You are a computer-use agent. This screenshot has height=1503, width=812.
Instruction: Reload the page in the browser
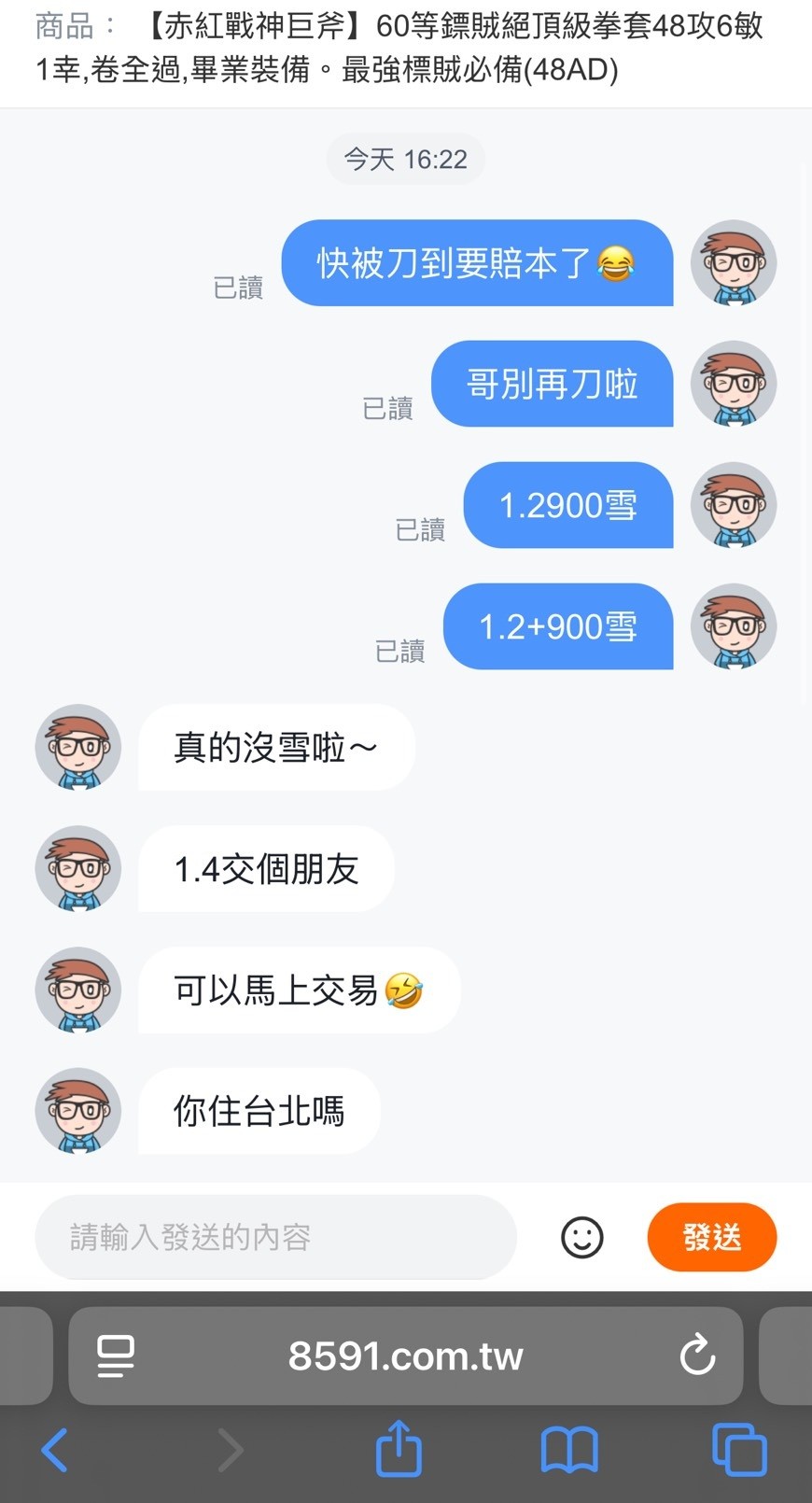pyautogui.click(x=697, y=1356)
